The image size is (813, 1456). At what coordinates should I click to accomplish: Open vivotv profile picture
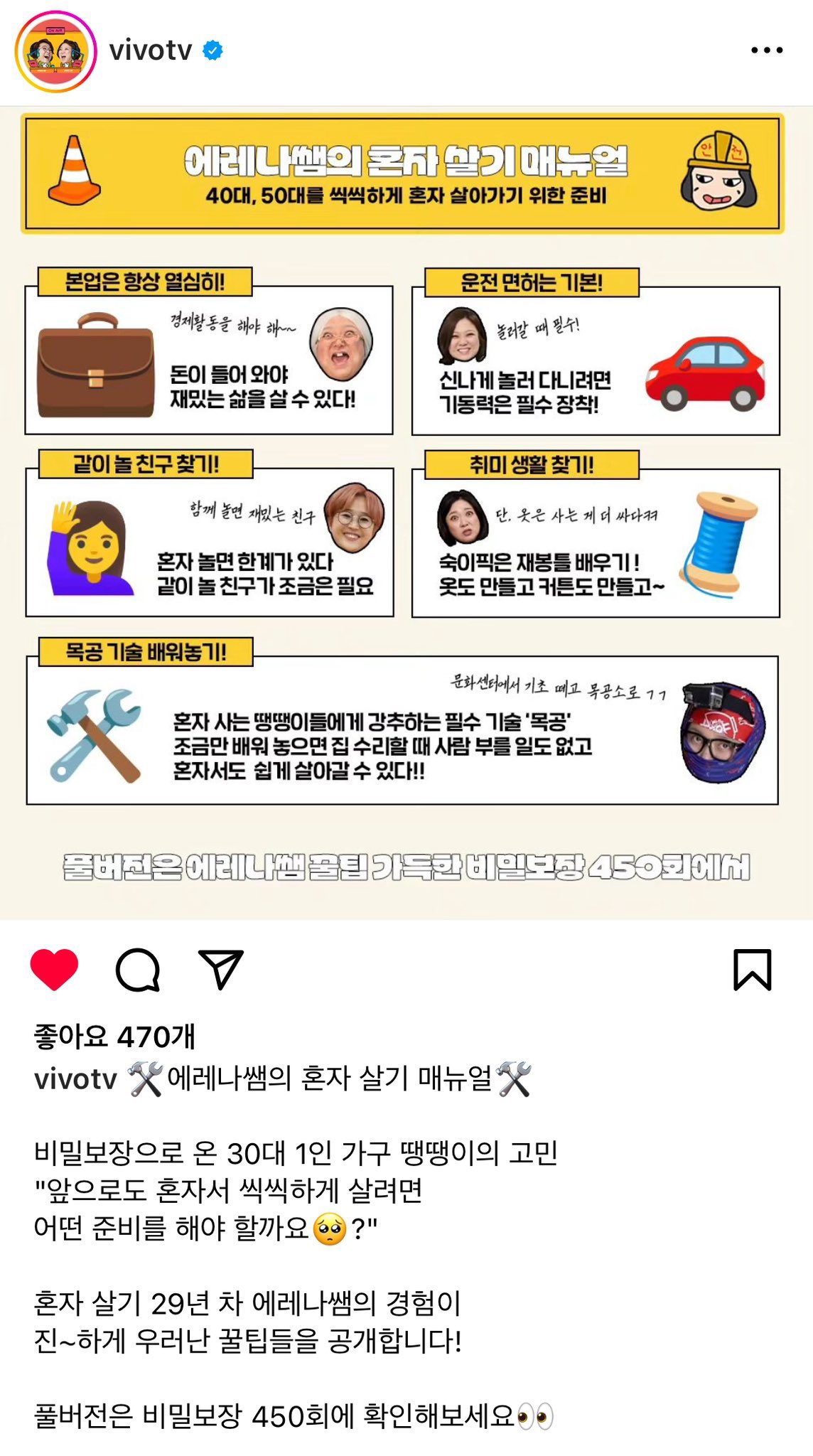point(55,52)
